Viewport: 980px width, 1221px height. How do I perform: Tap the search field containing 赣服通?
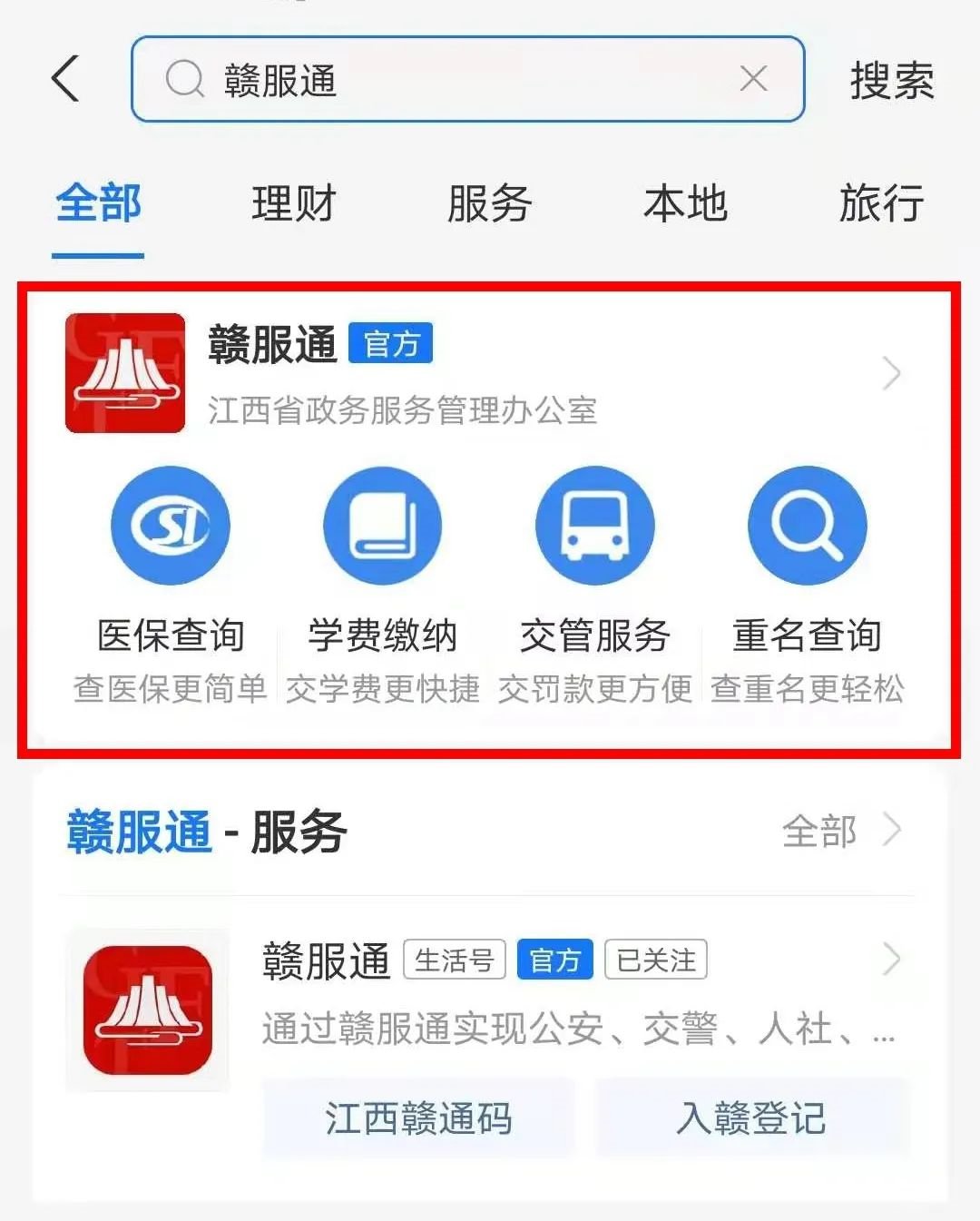point(454,80)
